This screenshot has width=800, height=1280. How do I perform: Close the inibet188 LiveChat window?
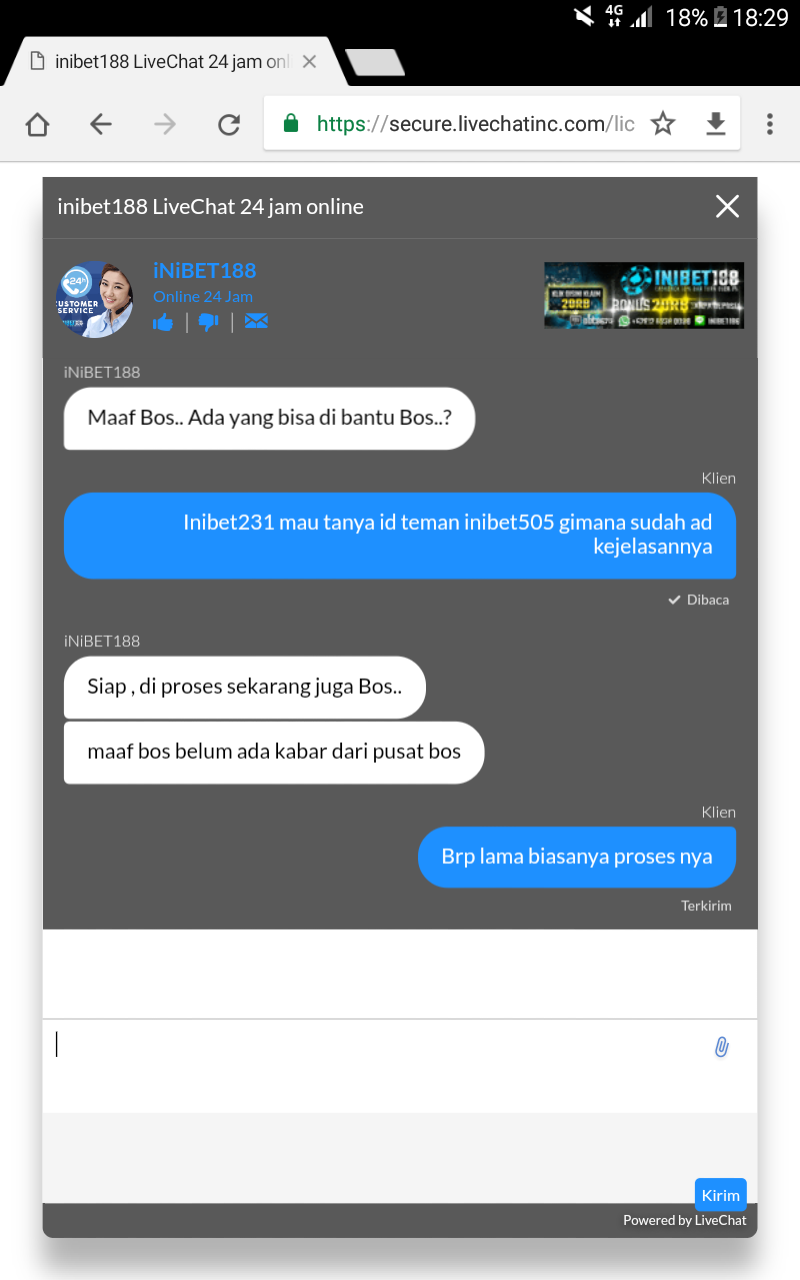click(727, 207)
